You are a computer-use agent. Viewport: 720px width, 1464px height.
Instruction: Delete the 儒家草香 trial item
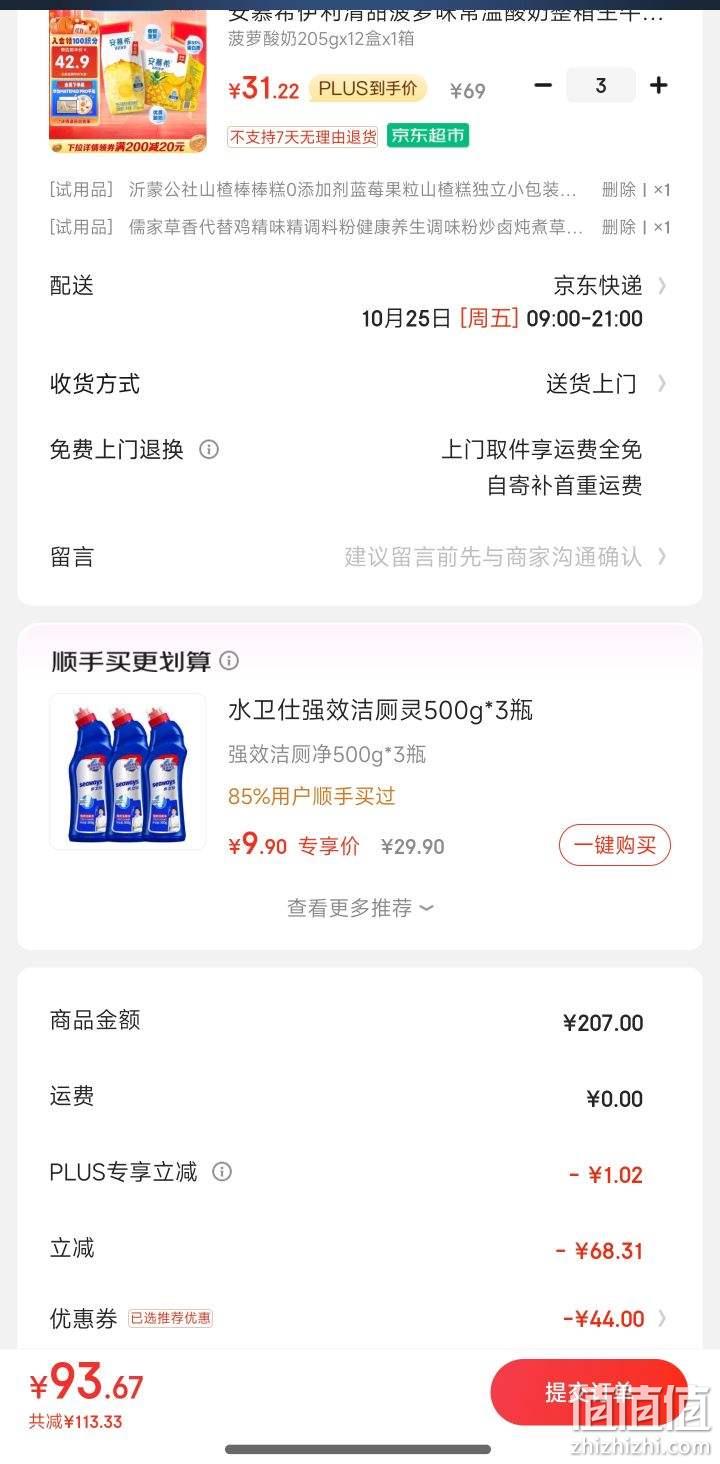coord(618,227)
